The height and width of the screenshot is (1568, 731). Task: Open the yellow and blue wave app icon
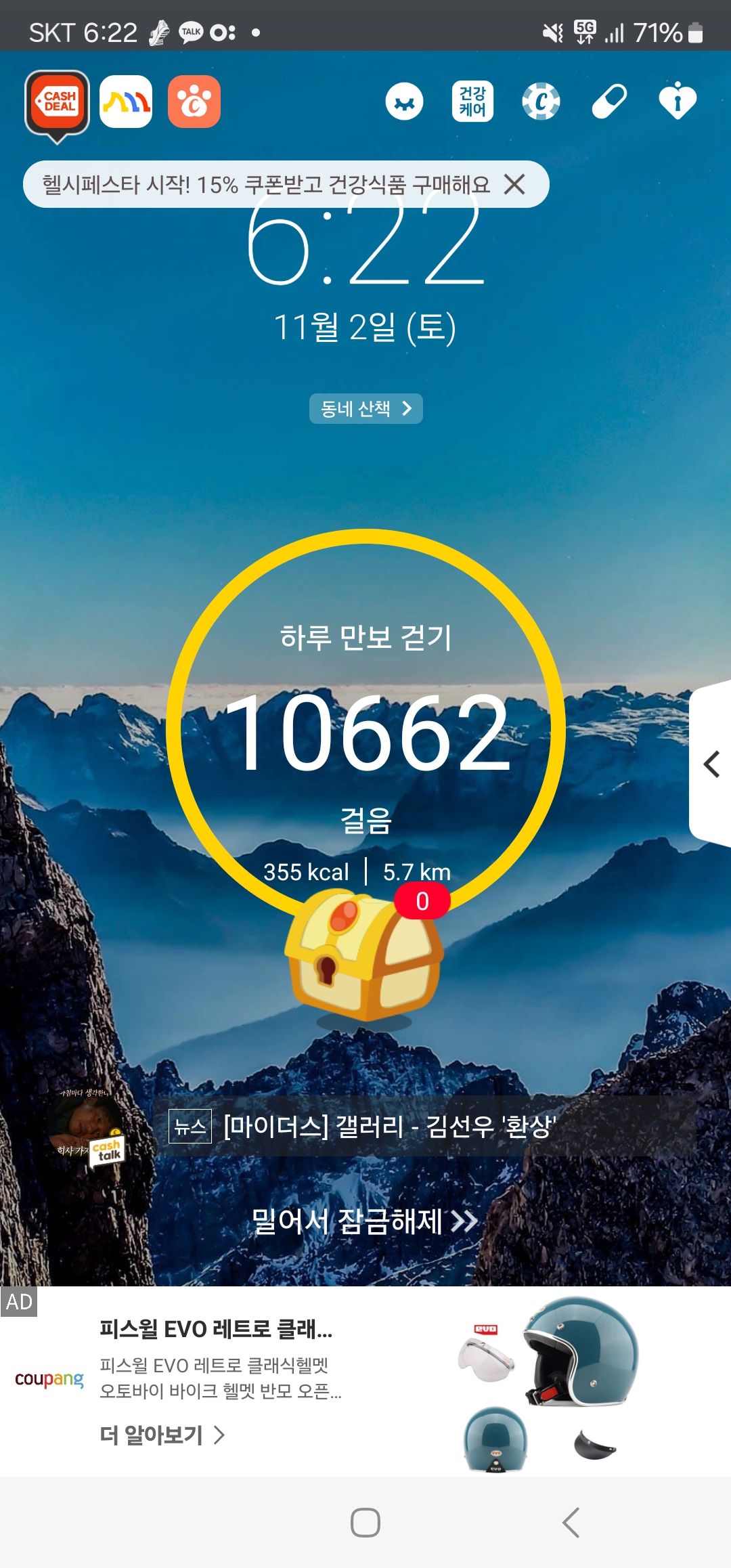tap(126, 102)
